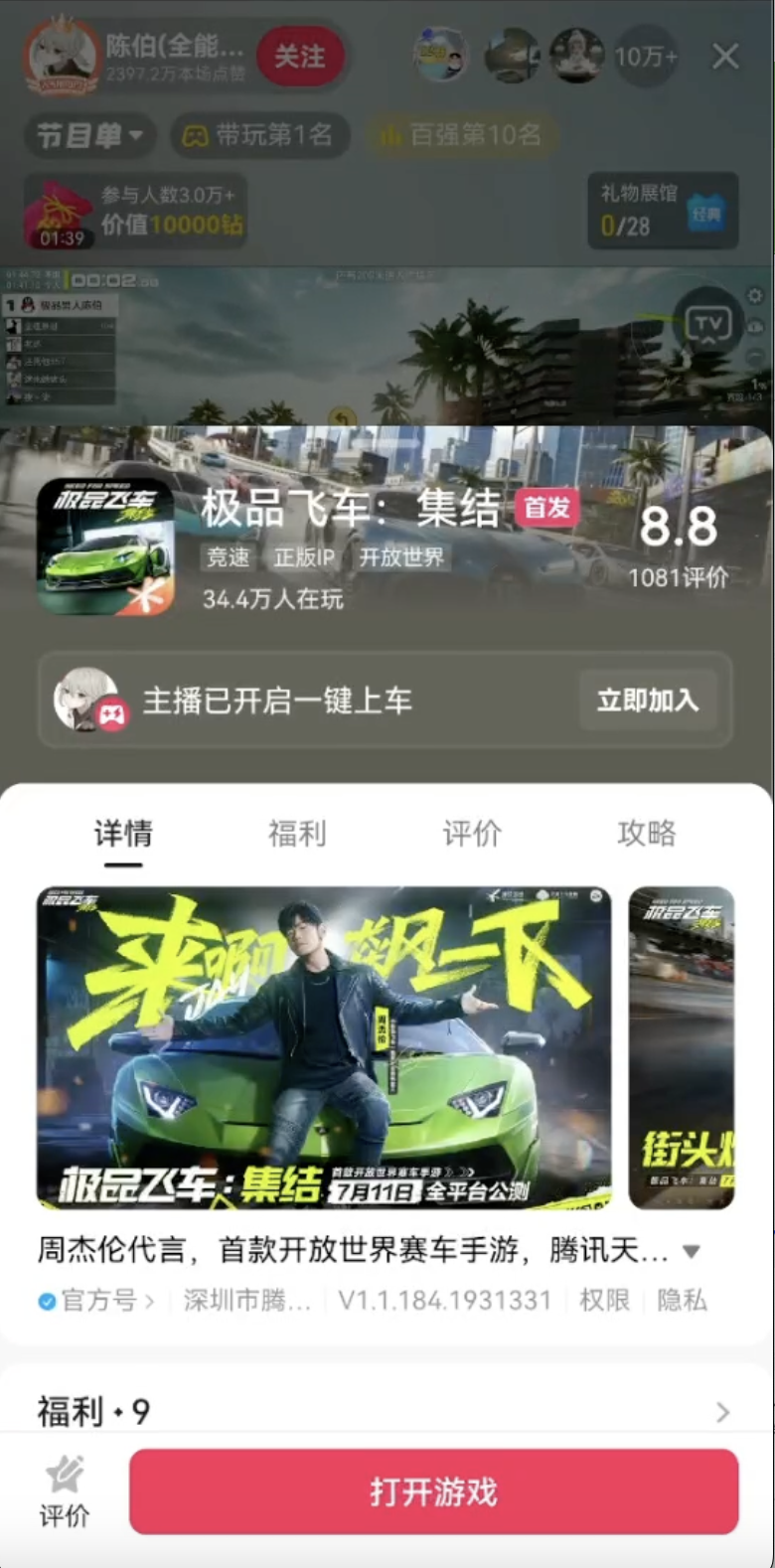The image size is (775, 1568).
Task: View the 权限 permissions info
Action: click(x=604, y=1300)
